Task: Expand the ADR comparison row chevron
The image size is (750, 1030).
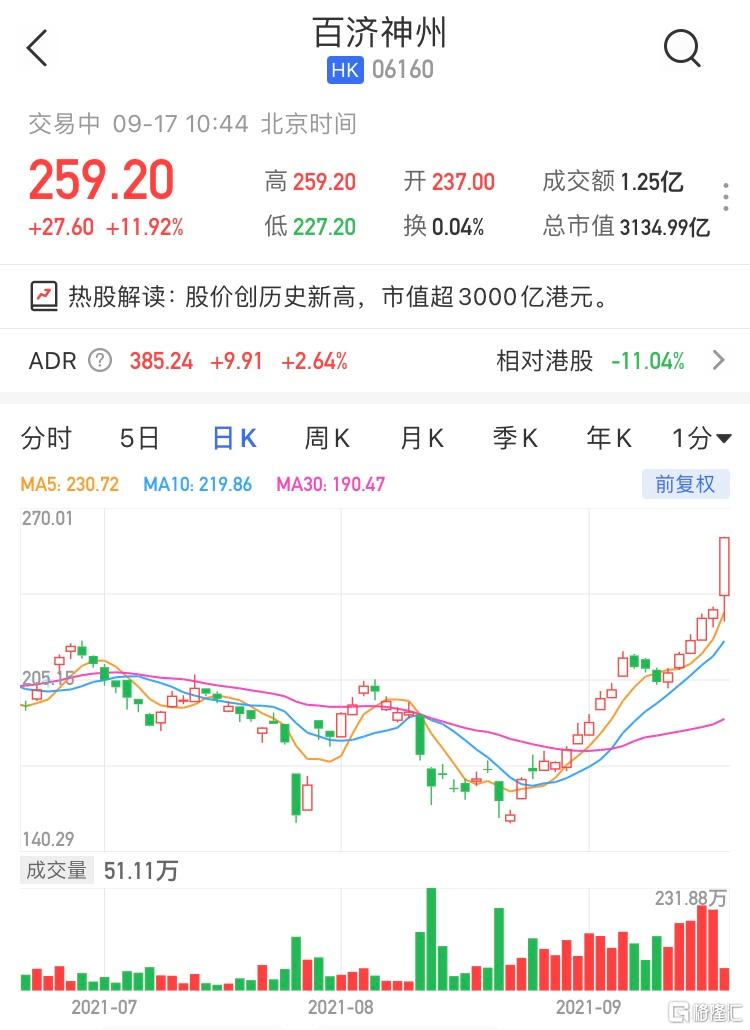Action: 718,361
